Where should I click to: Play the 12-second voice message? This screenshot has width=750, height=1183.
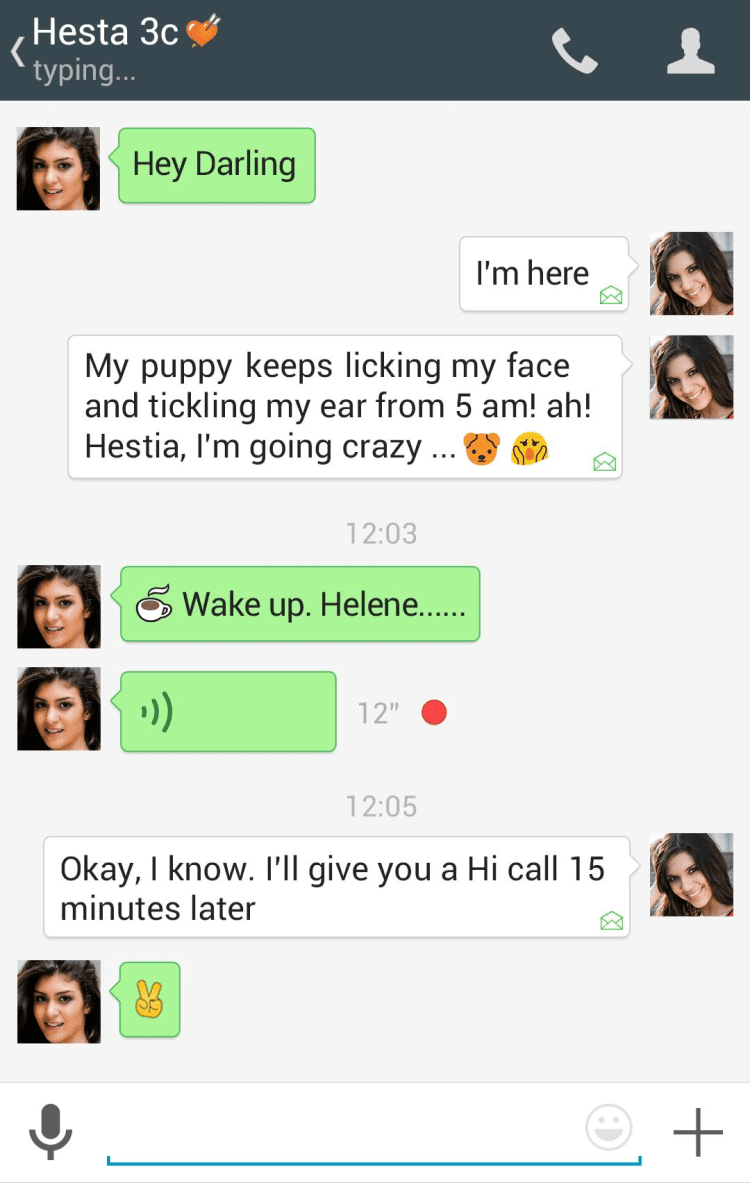pos(228,712)
